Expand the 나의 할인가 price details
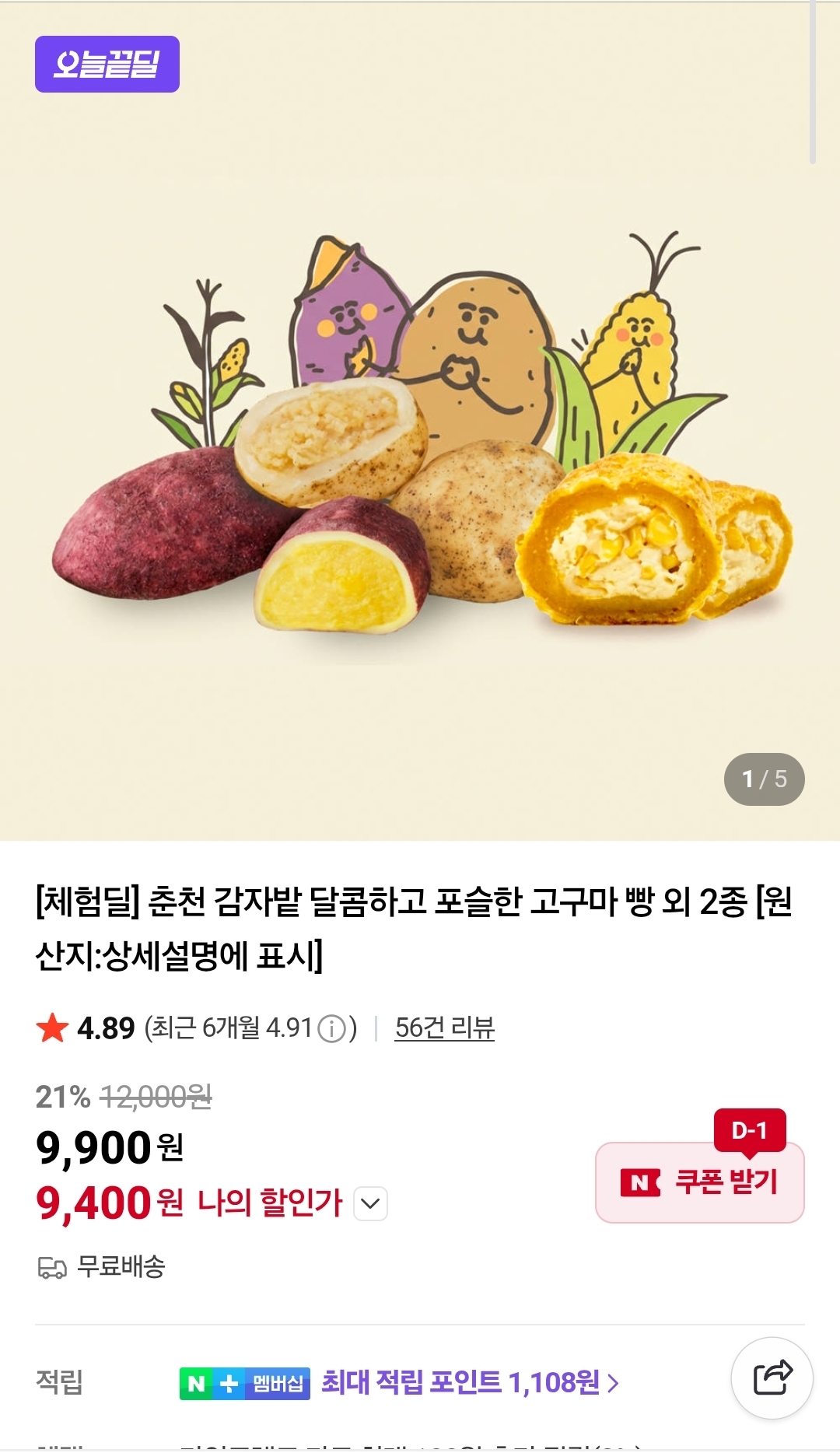Viewport: 840px width, 1453px height. [371, 1204]
